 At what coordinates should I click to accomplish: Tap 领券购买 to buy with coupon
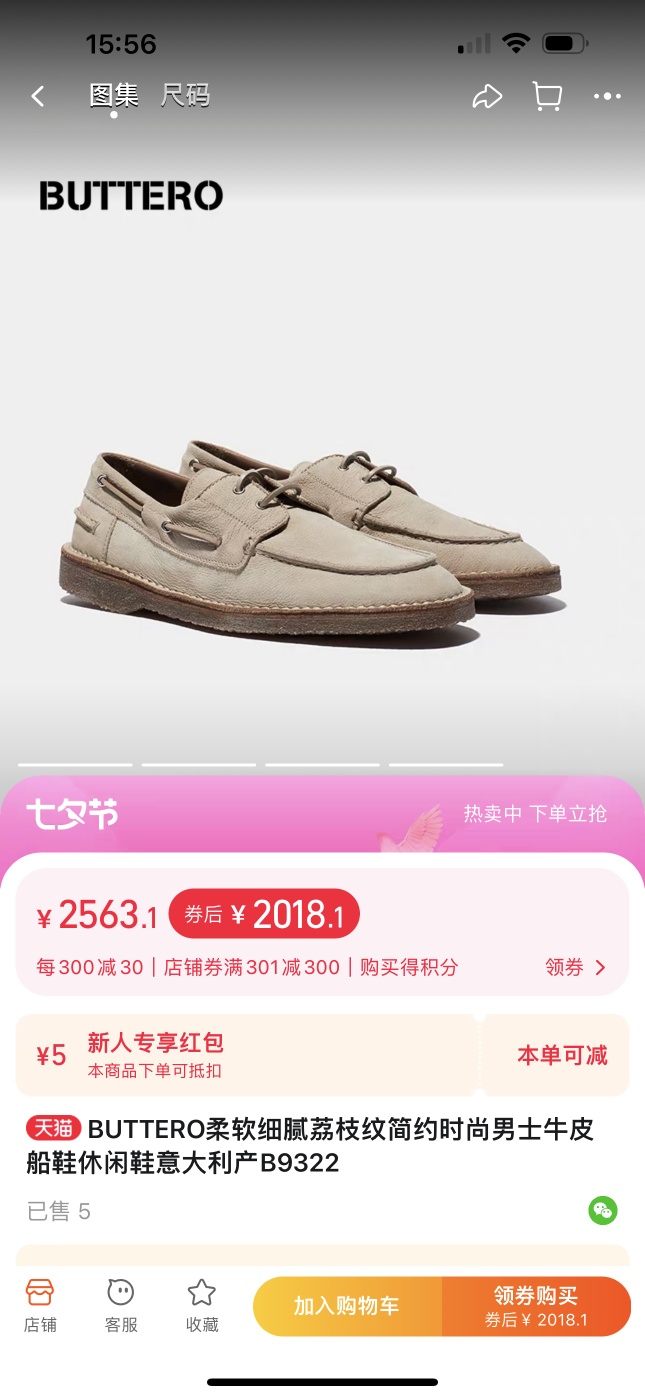tap(536, 1306)
